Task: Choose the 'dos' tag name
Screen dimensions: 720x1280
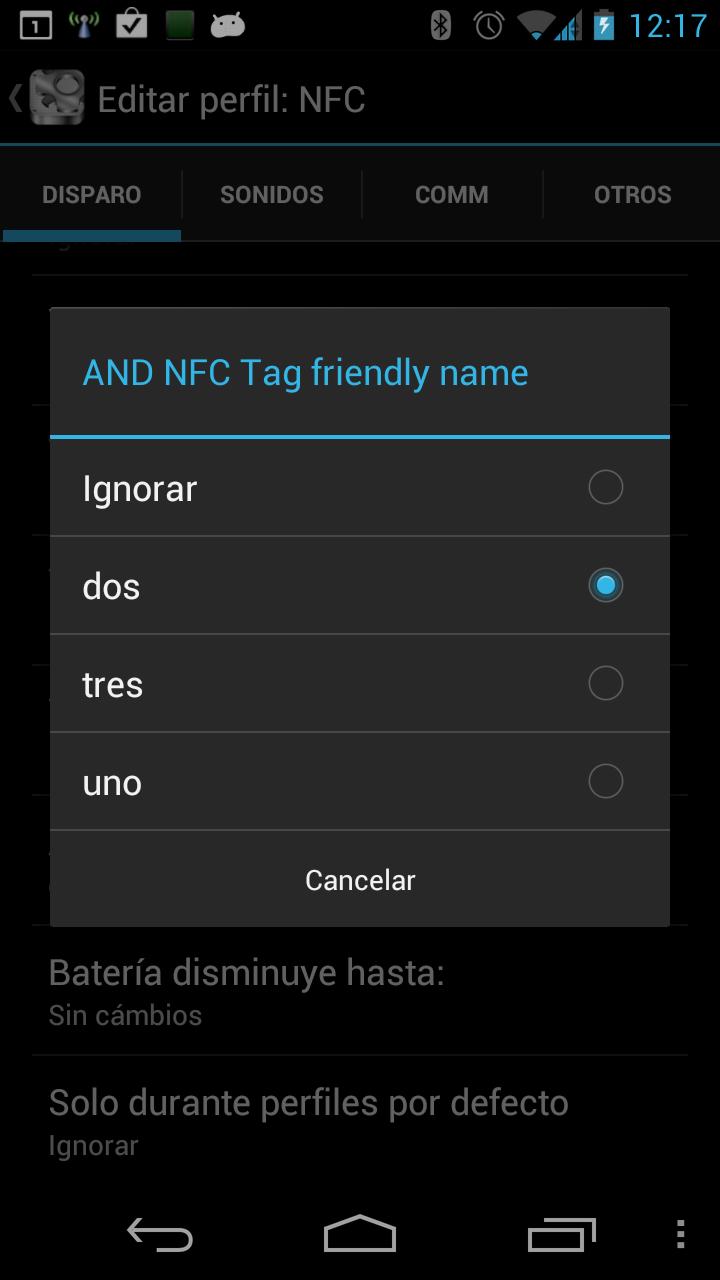Action: [359, 586]
